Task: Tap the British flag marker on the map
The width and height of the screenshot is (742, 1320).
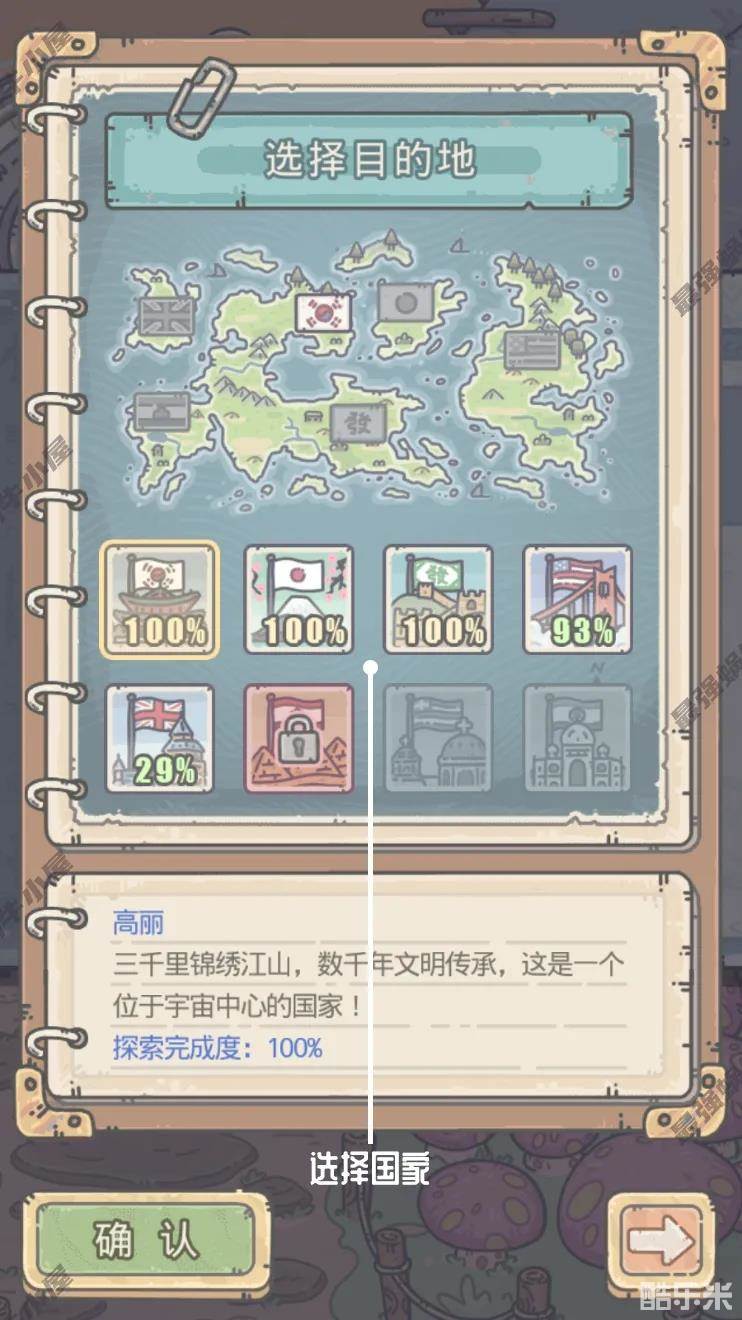Action: pos(166,316)
